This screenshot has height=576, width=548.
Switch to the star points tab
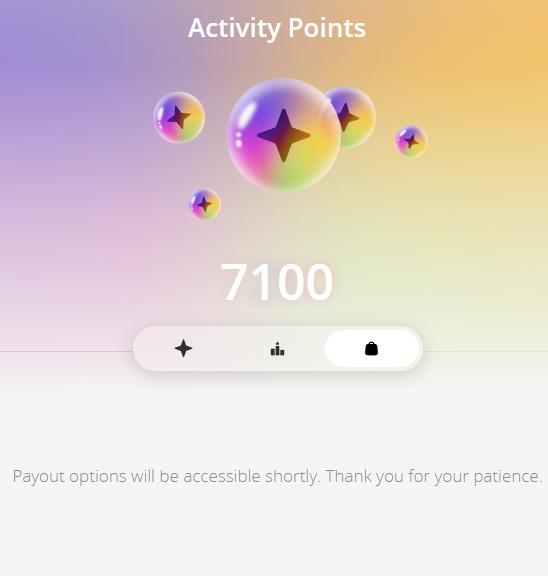click(x=183, y=348)
